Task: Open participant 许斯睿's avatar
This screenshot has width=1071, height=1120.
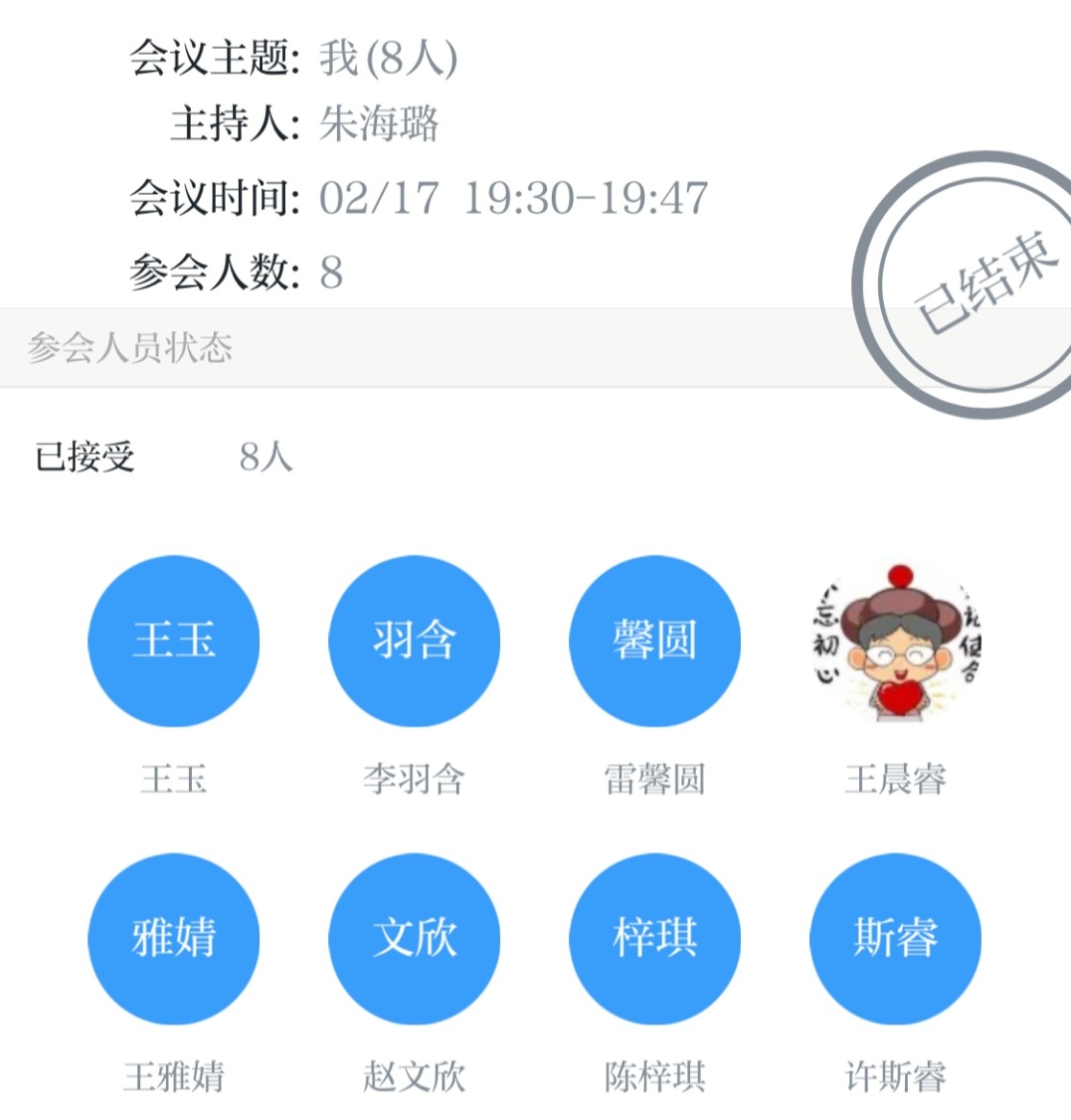Action: click(x=895, y=938)
